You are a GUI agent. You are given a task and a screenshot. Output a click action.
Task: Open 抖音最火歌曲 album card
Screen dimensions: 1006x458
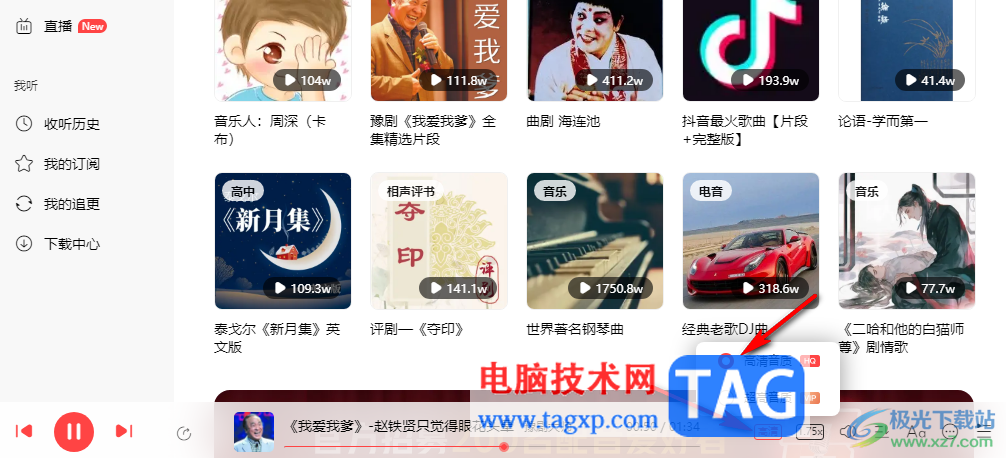(751, 50)
